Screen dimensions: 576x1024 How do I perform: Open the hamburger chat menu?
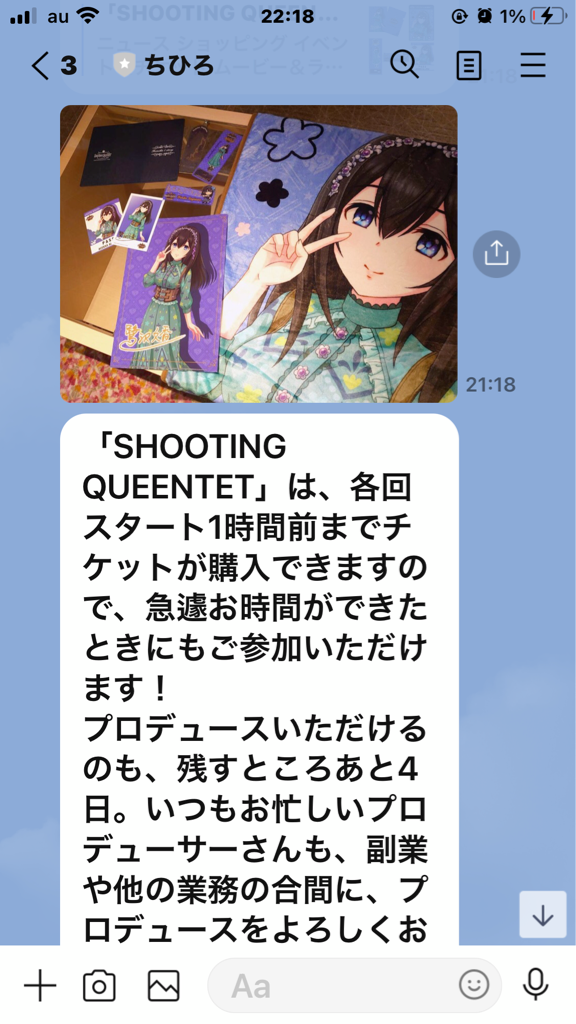pos(533,65)
